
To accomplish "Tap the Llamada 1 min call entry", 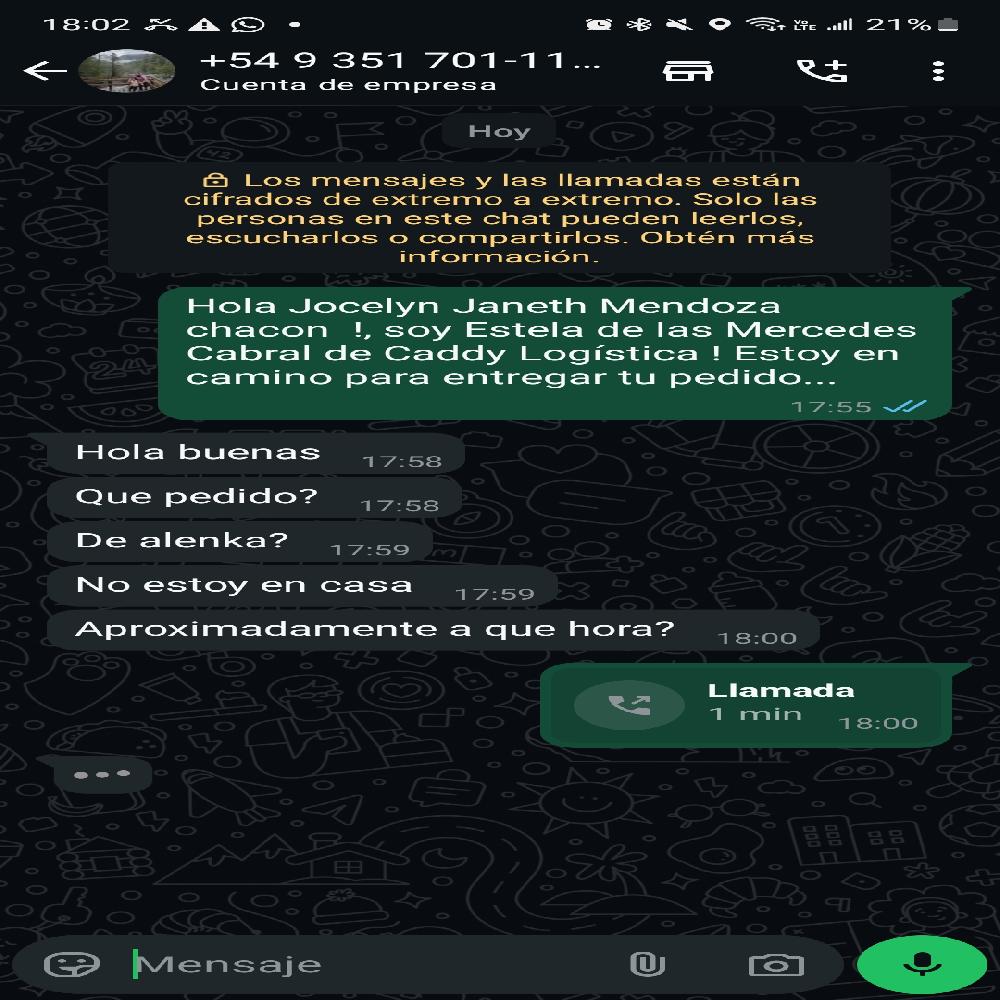I will pos(744,704).
